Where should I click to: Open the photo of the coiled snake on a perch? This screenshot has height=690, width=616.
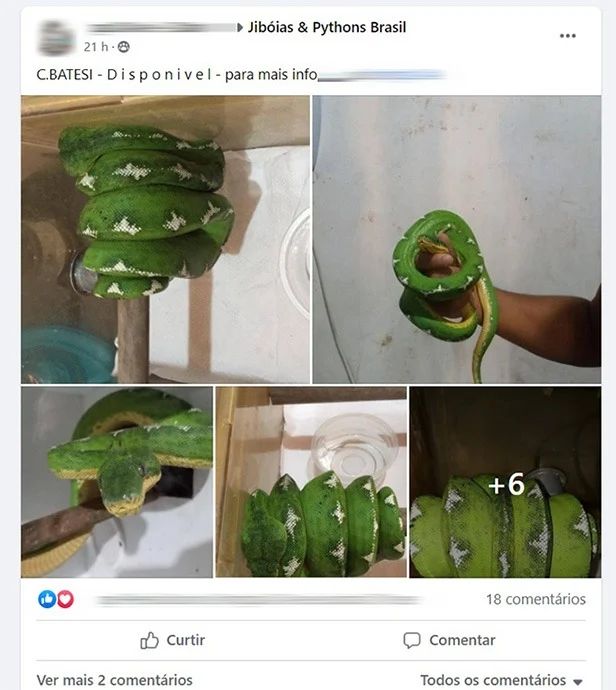pyautogui.click(x=165, y=239)
